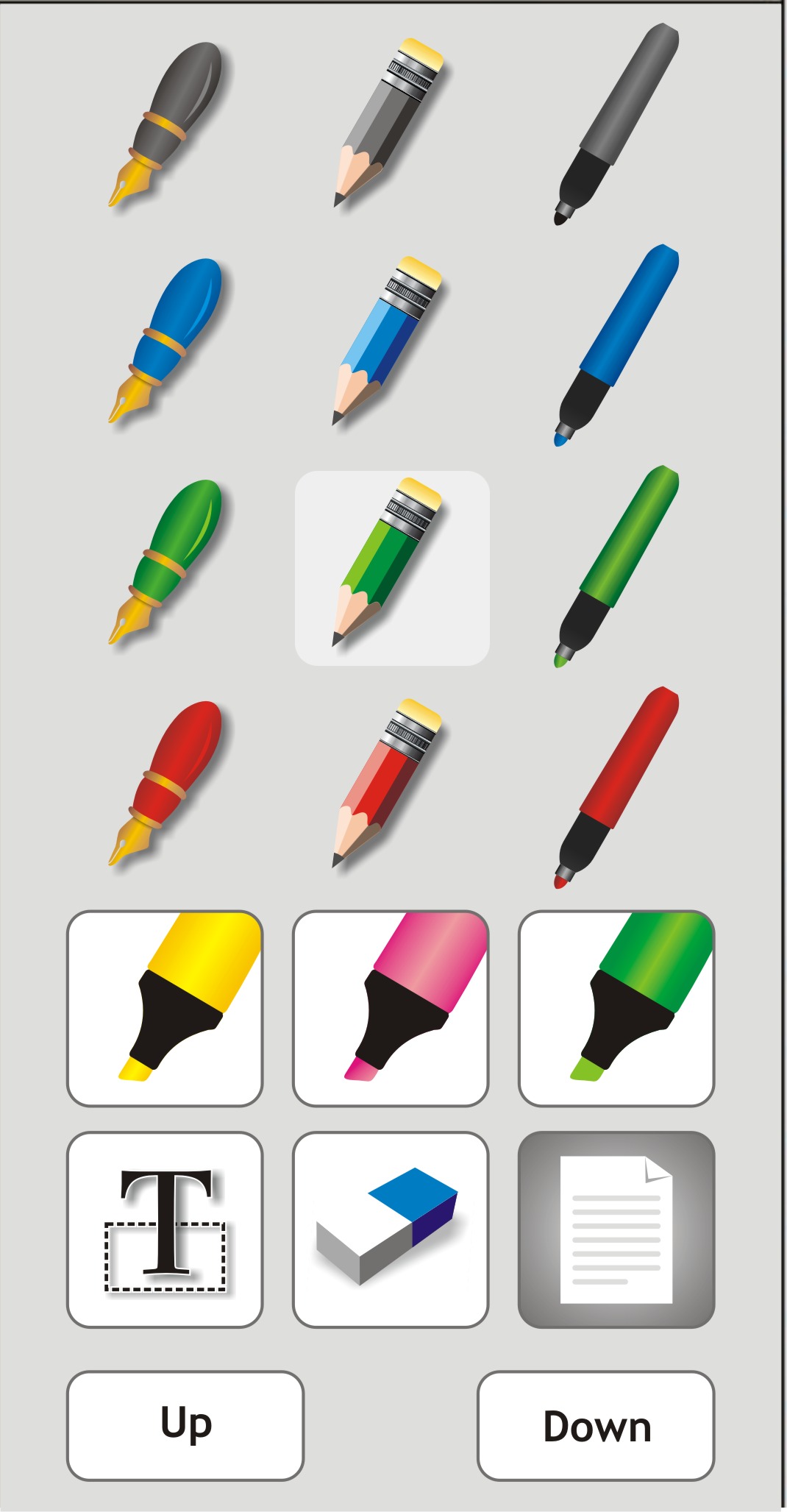Pick the green fountain pen
This screenshot has height=1512, width=787.
[x=168, y=561]
